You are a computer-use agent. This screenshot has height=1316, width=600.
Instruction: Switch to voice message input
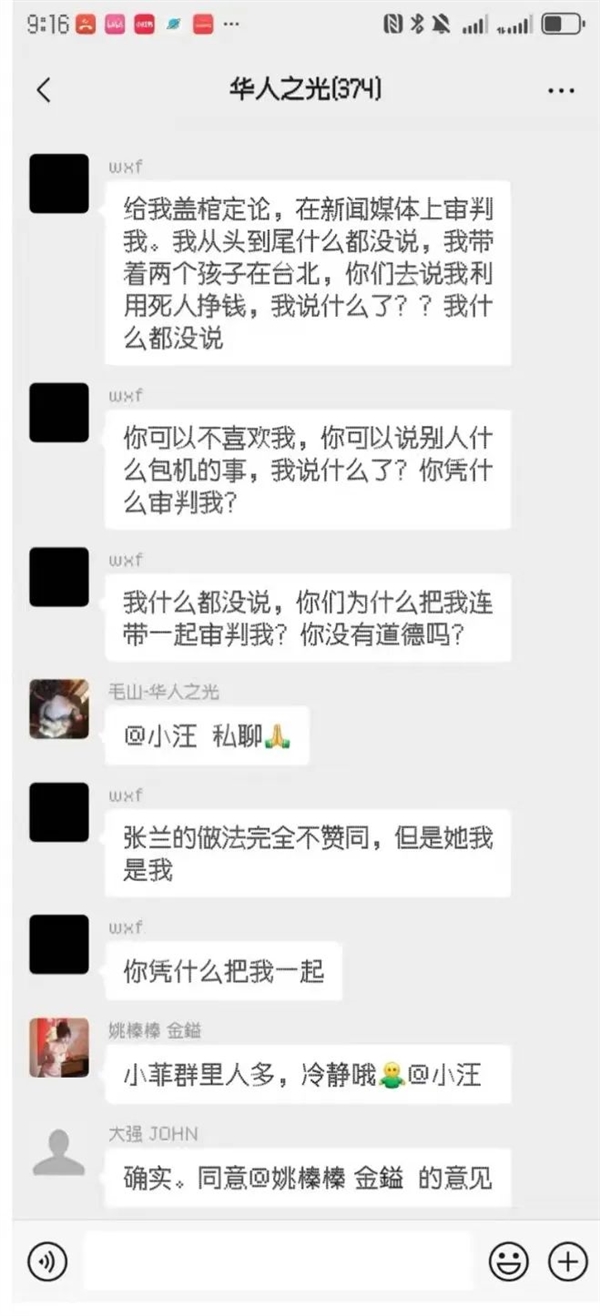tap(45, 1261)
